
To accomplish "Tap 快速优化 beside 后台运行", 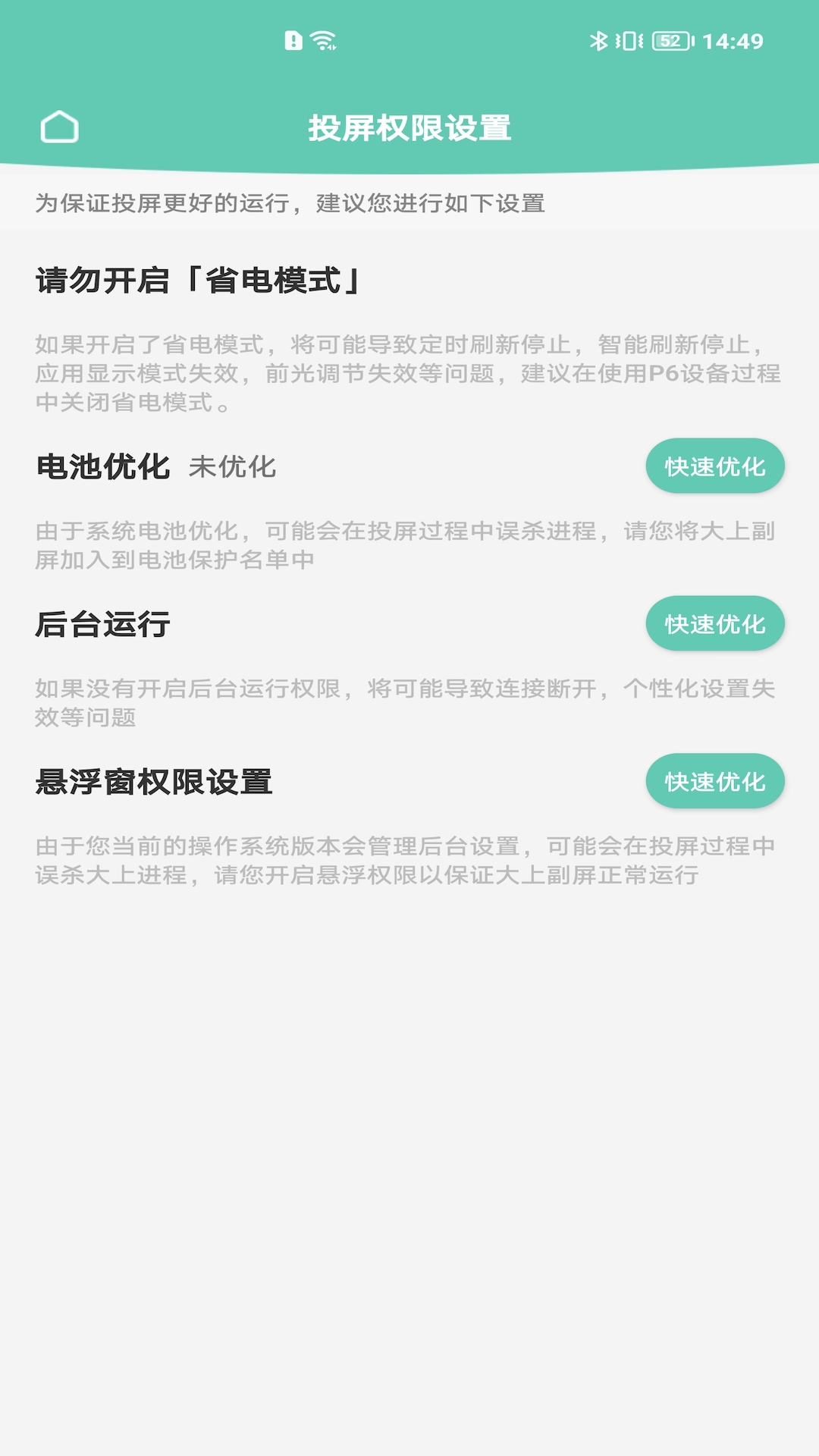I will [x=715, y=624].
